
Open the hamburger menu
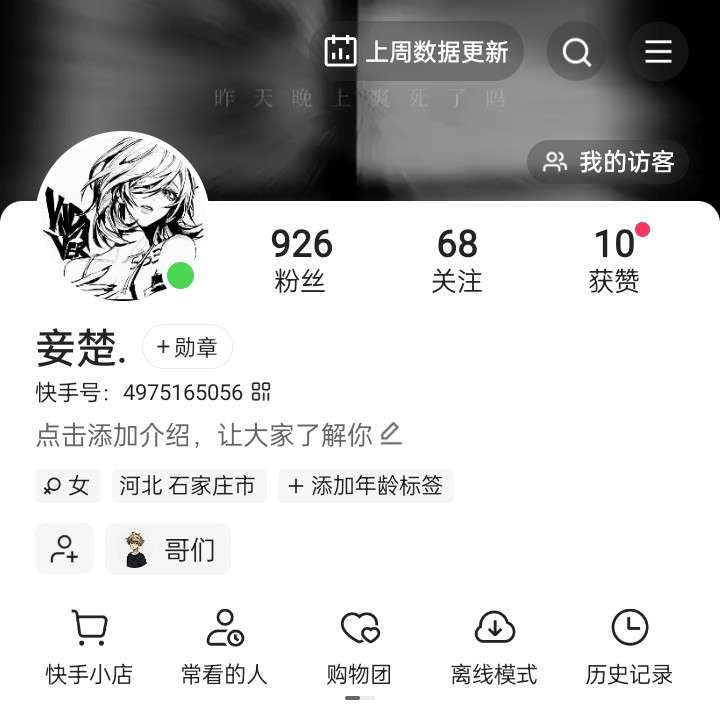click(658, 52)
